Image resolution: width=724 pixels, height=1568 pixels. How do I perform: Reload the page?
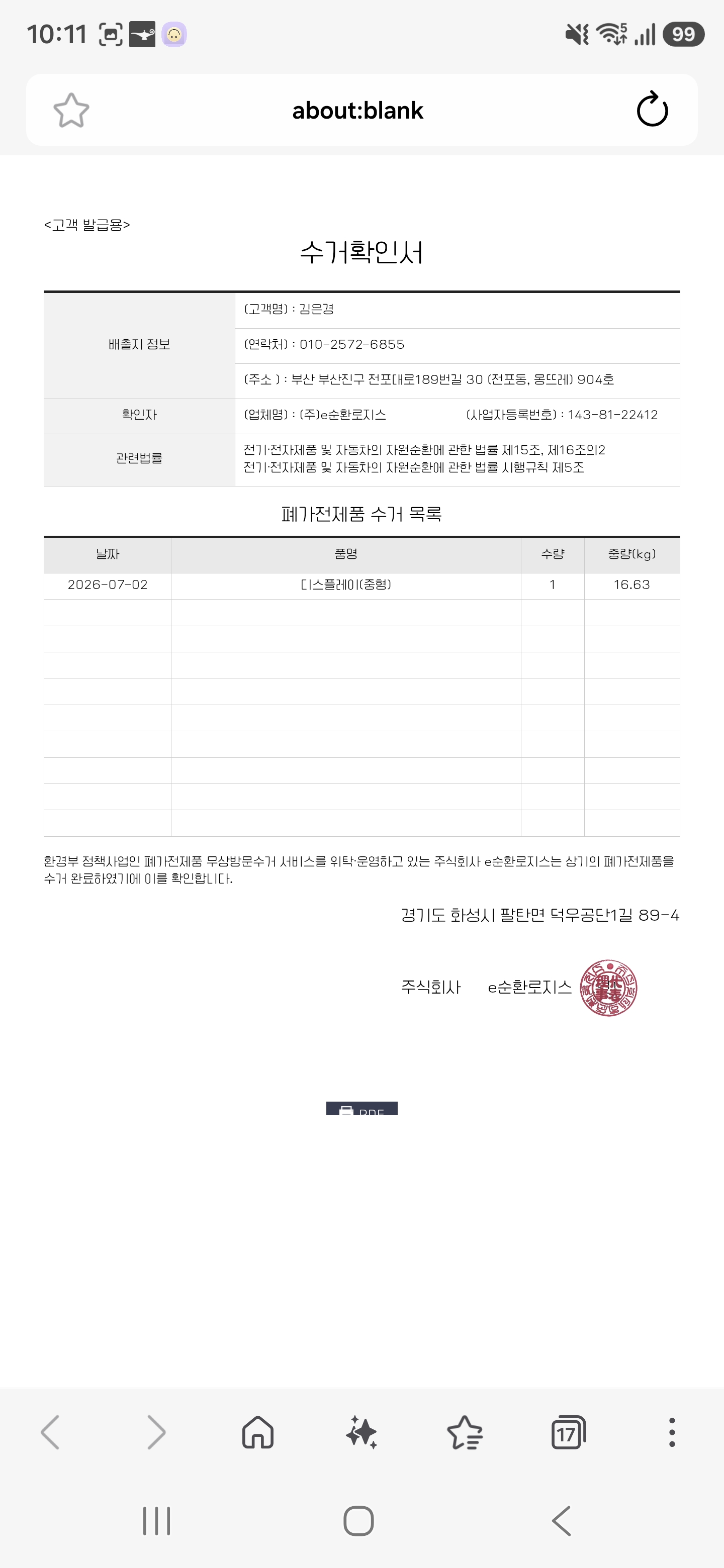click(x=652, y=110)
